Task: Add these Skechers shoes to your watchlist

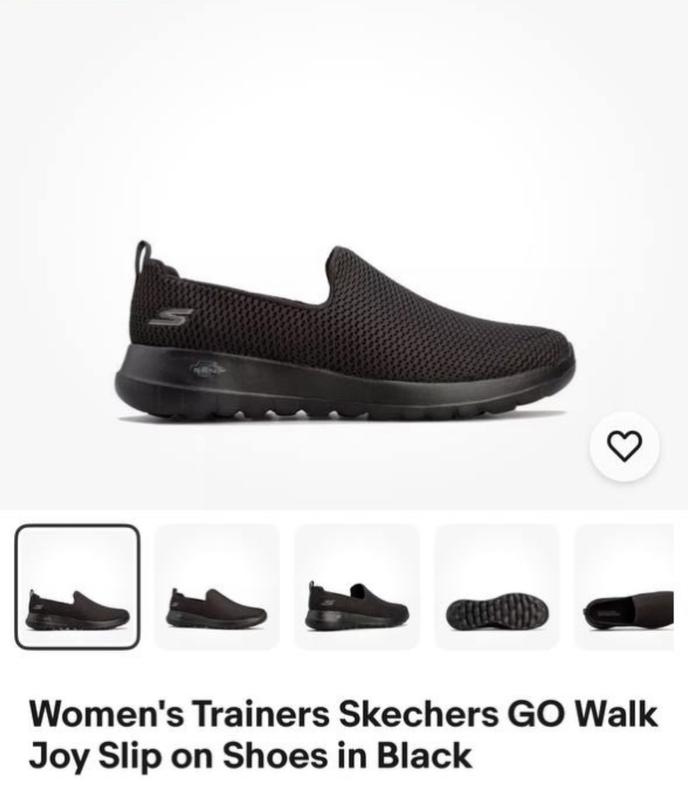Action: click(x=625, y=447)
